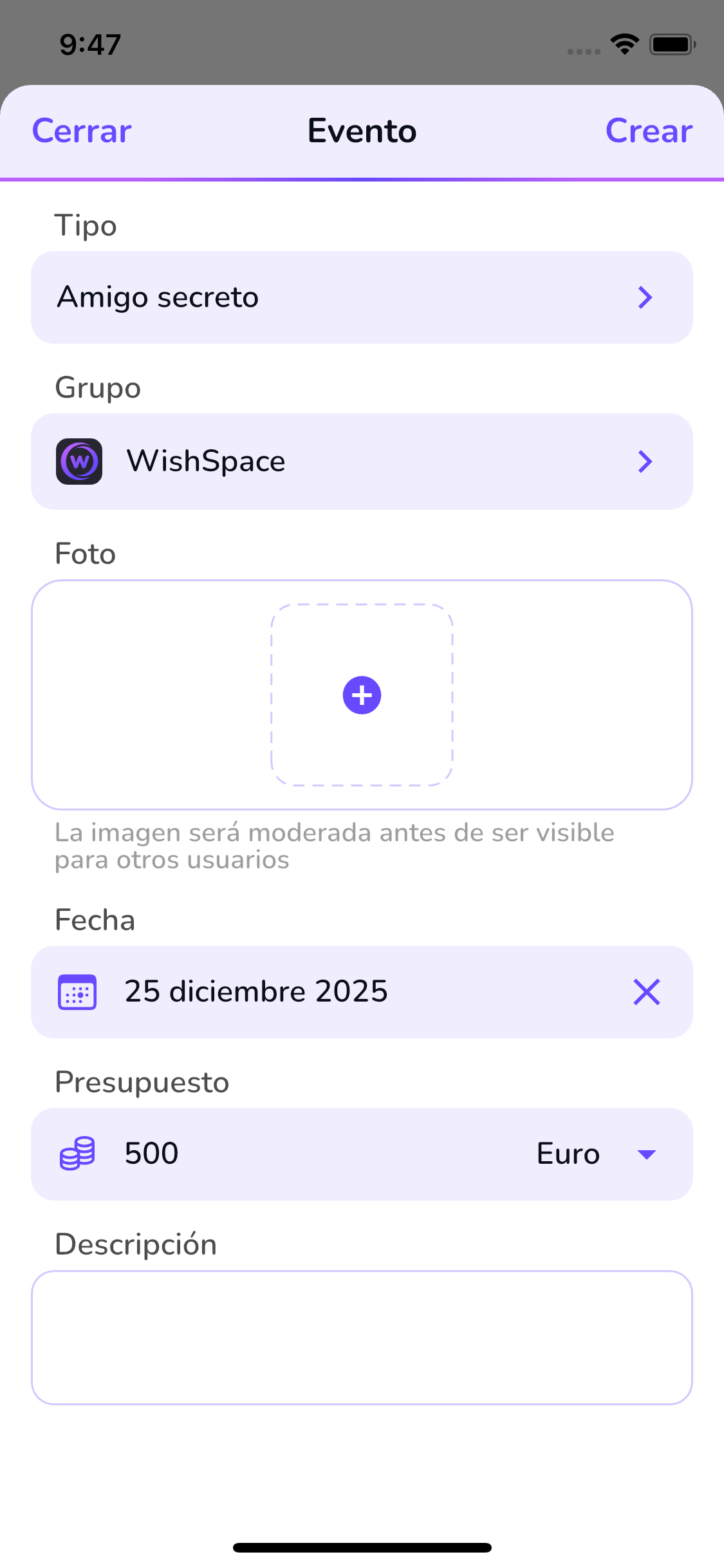Tap Cerrar to close the event form
This screenshot has height=1568, width=724.
pos(82,131)
